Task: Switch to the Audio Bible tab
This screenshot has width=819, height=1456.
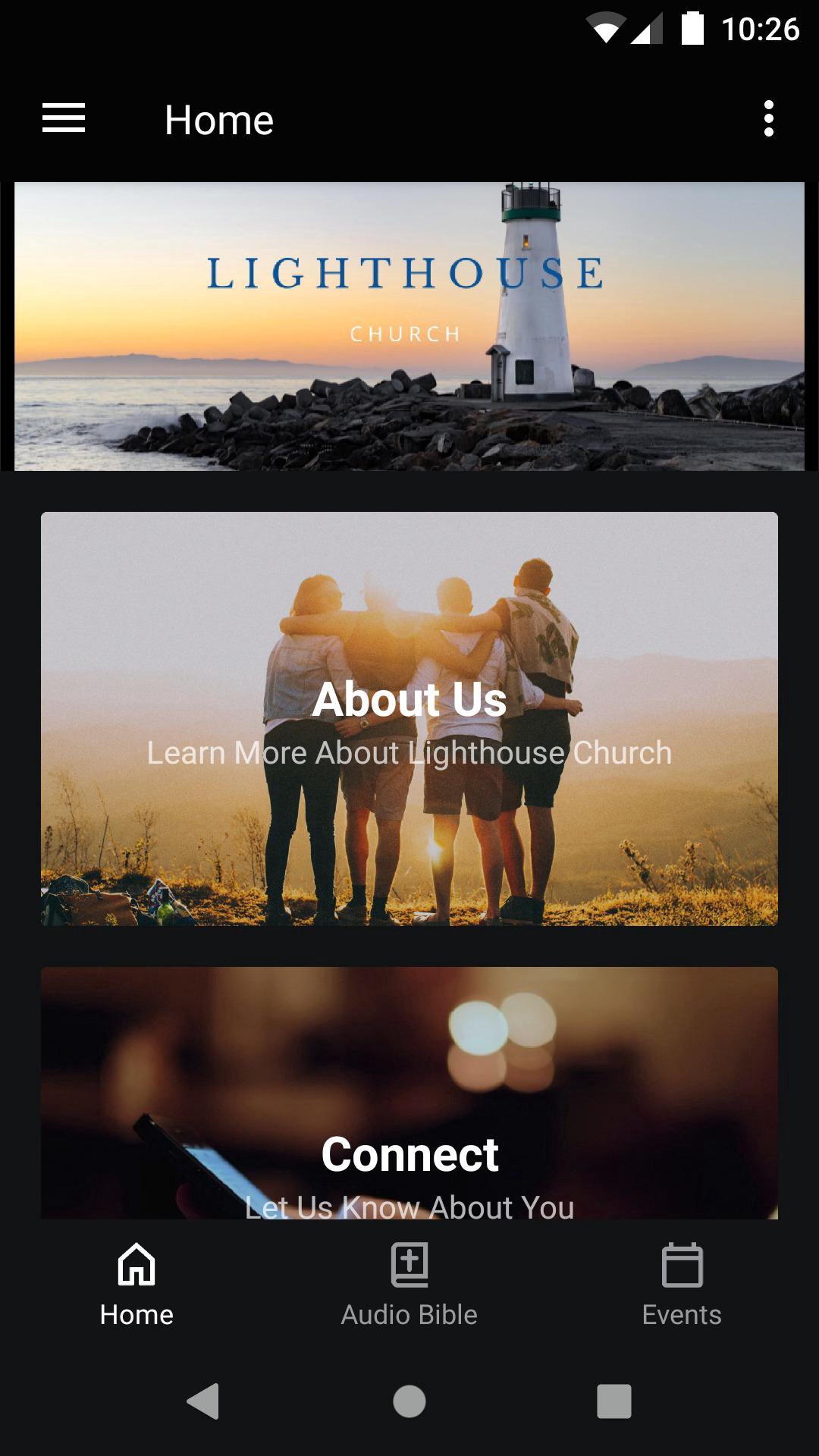Action: pyautogui.click(x=409, y=1283)
